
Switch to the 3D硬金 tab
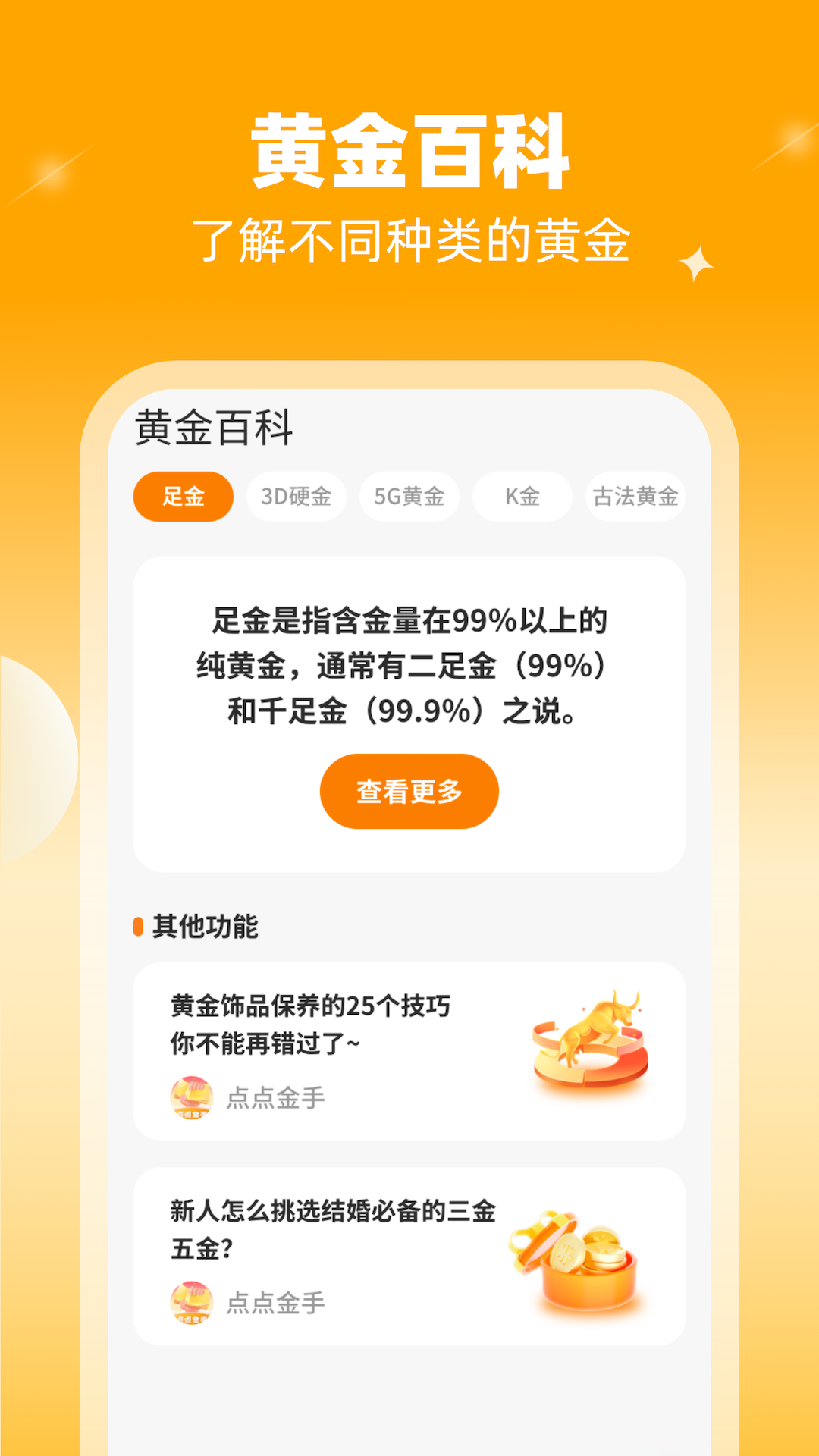(296, 496)
